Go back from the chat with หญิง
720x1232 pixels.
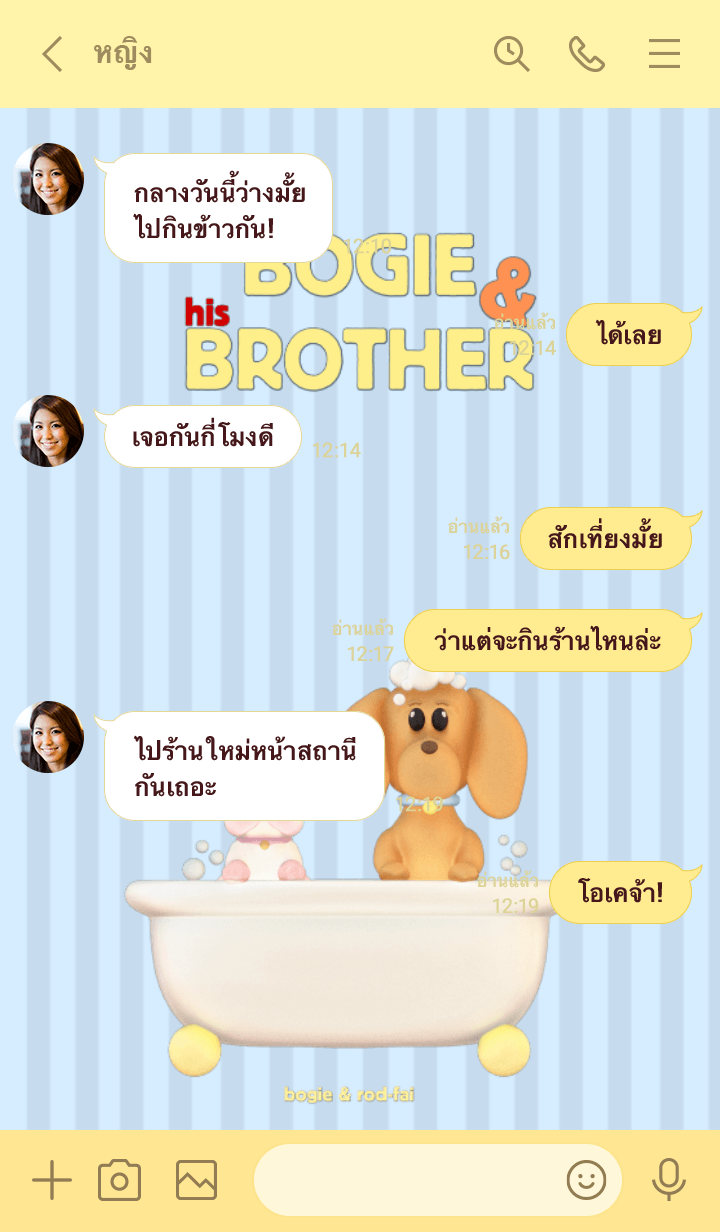point(52,54)
